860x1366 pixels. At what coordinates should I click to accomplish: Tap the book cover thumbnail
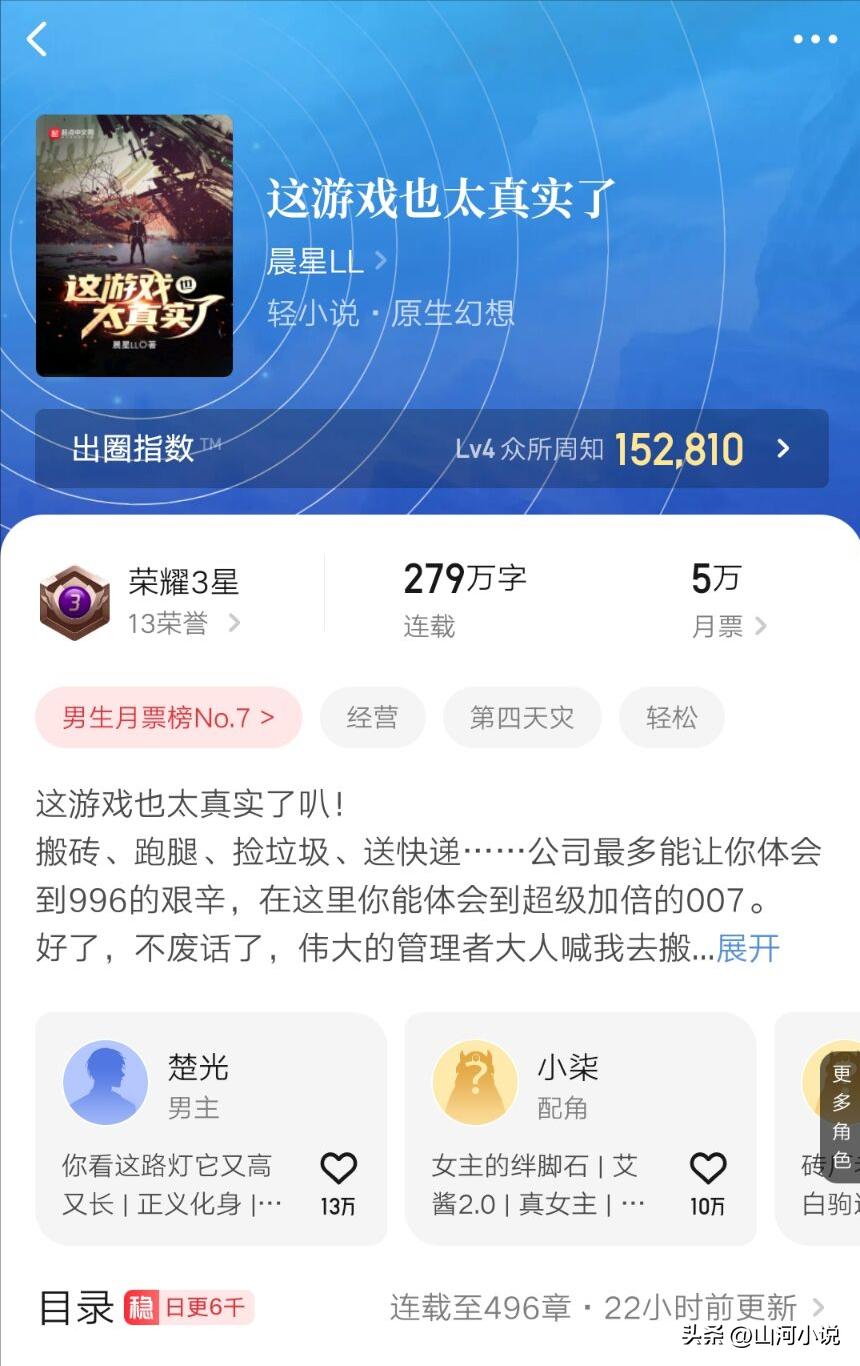[134, 245]
